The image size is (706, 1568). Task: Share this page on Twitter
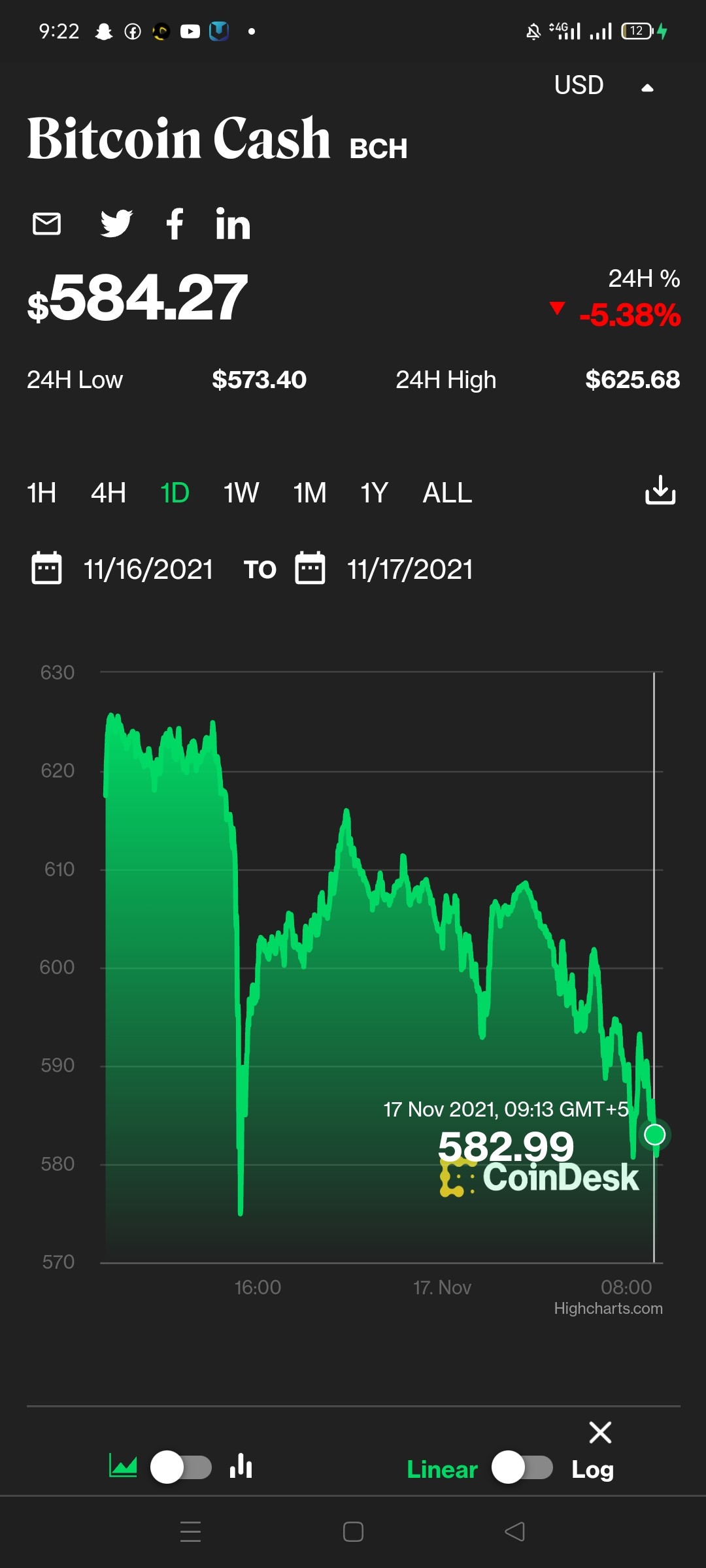pos(116,223)
